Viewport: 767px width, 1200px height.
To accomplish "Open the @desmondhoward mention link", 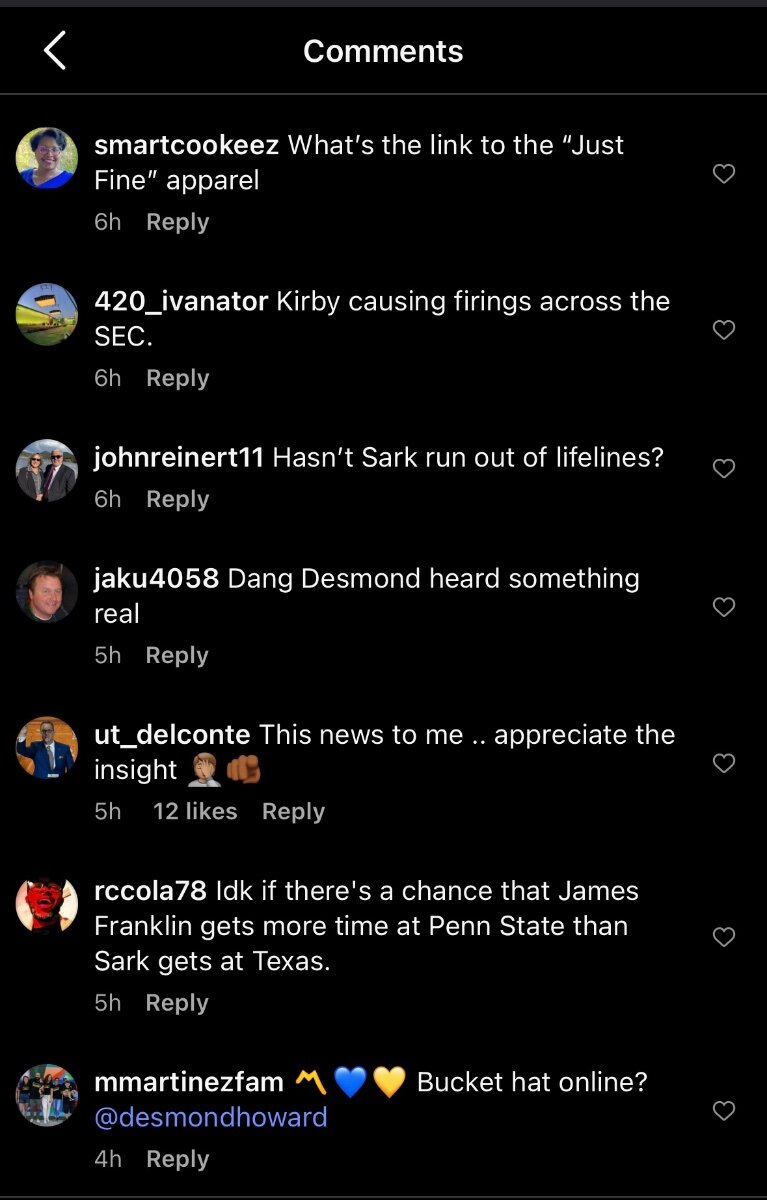I will pyautogui.click(x=211, y=1117).
